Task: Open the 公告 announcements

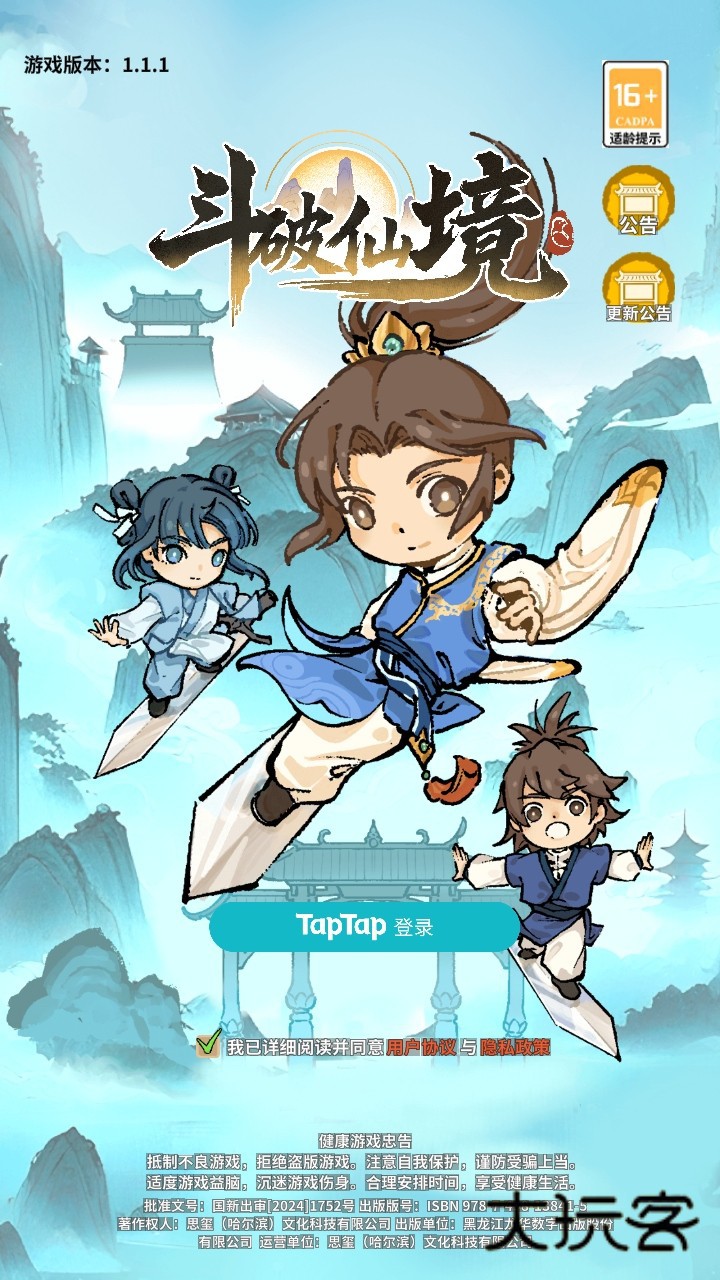Action: pyautogui.click(x=637, y=203)
